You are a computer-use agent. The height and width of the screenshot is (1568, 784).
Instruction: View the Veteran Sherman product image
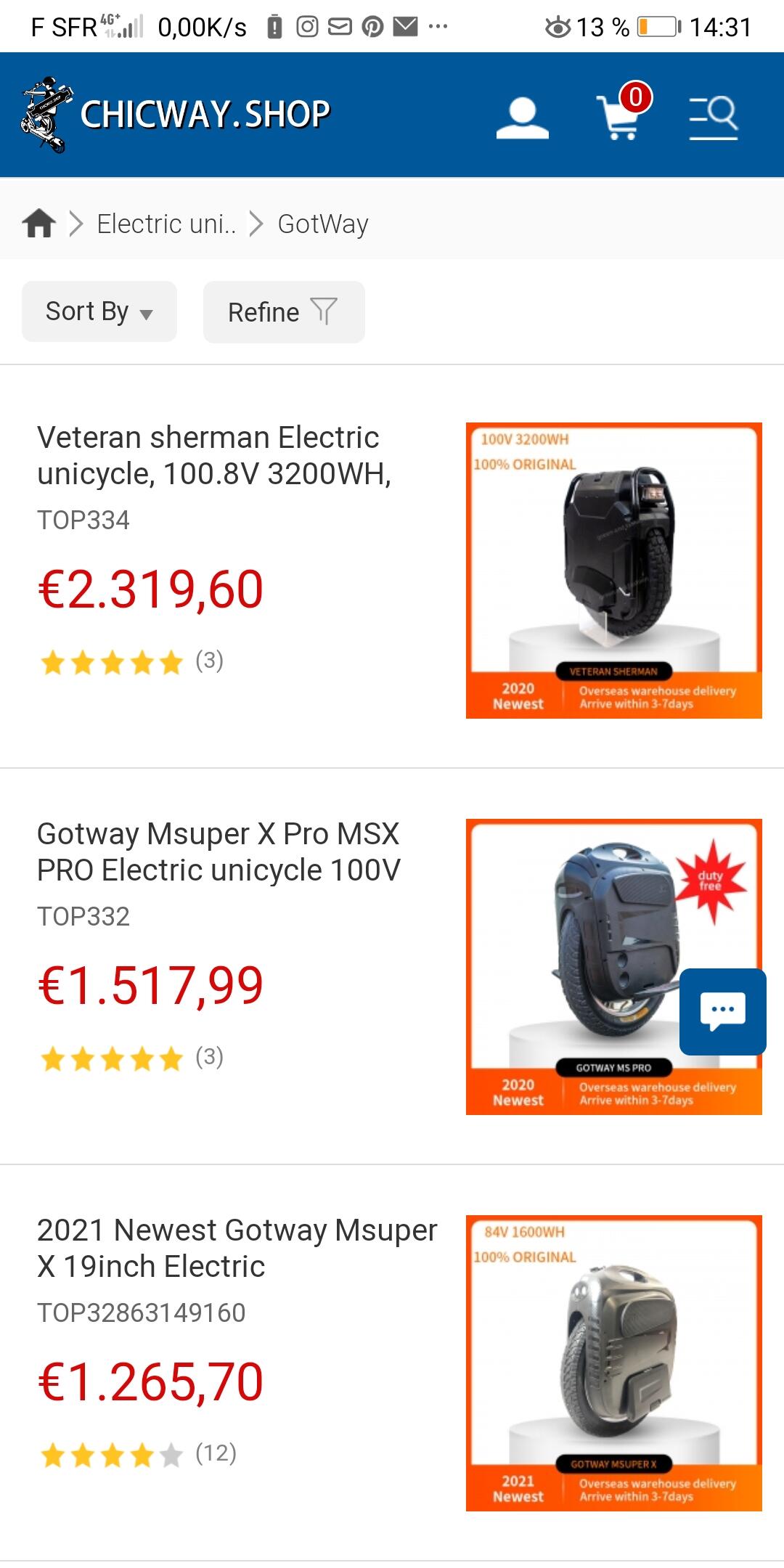(614, 571)
